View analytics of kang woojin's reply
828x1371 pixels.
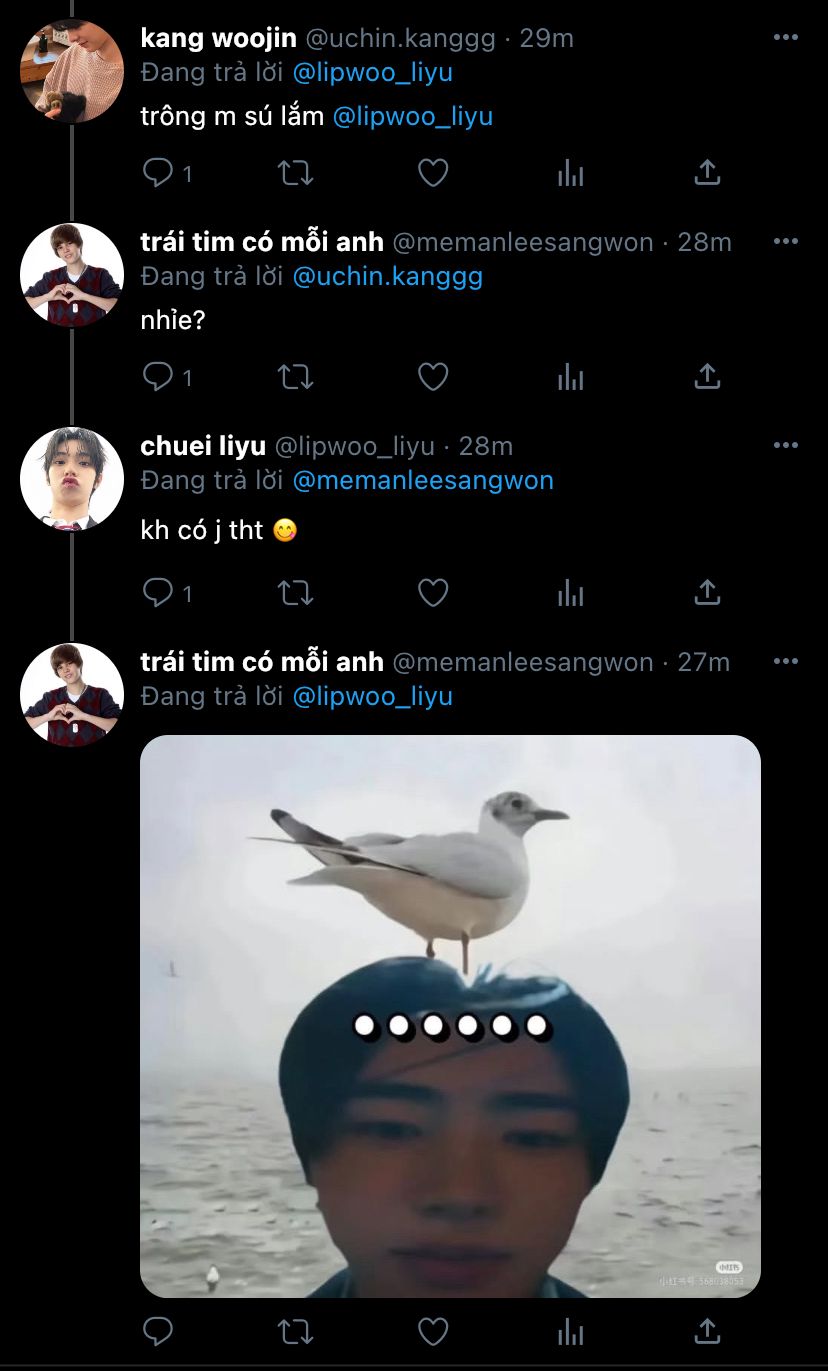[570, 173]
